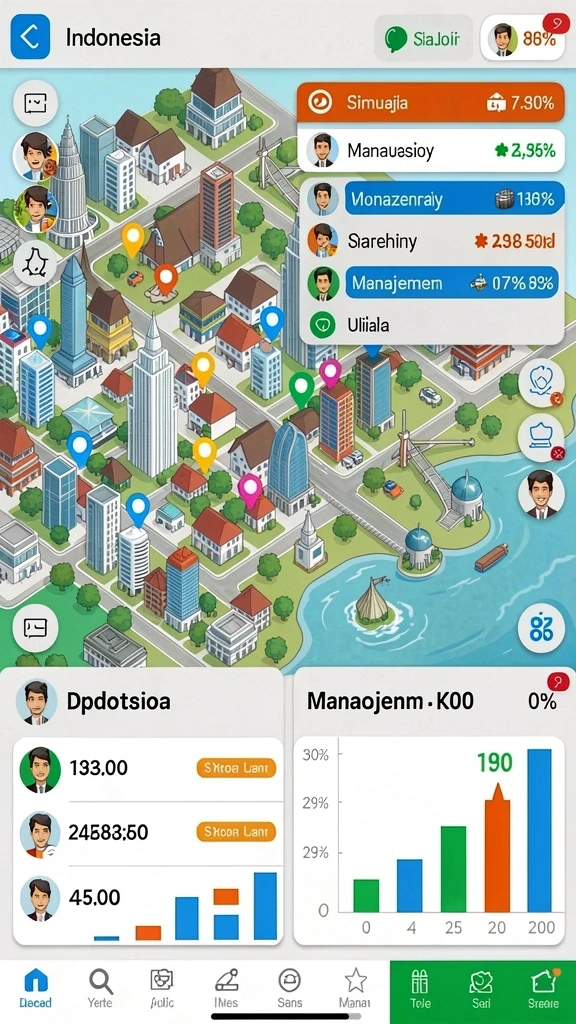Tap the orange map pin

coord(166,280)
